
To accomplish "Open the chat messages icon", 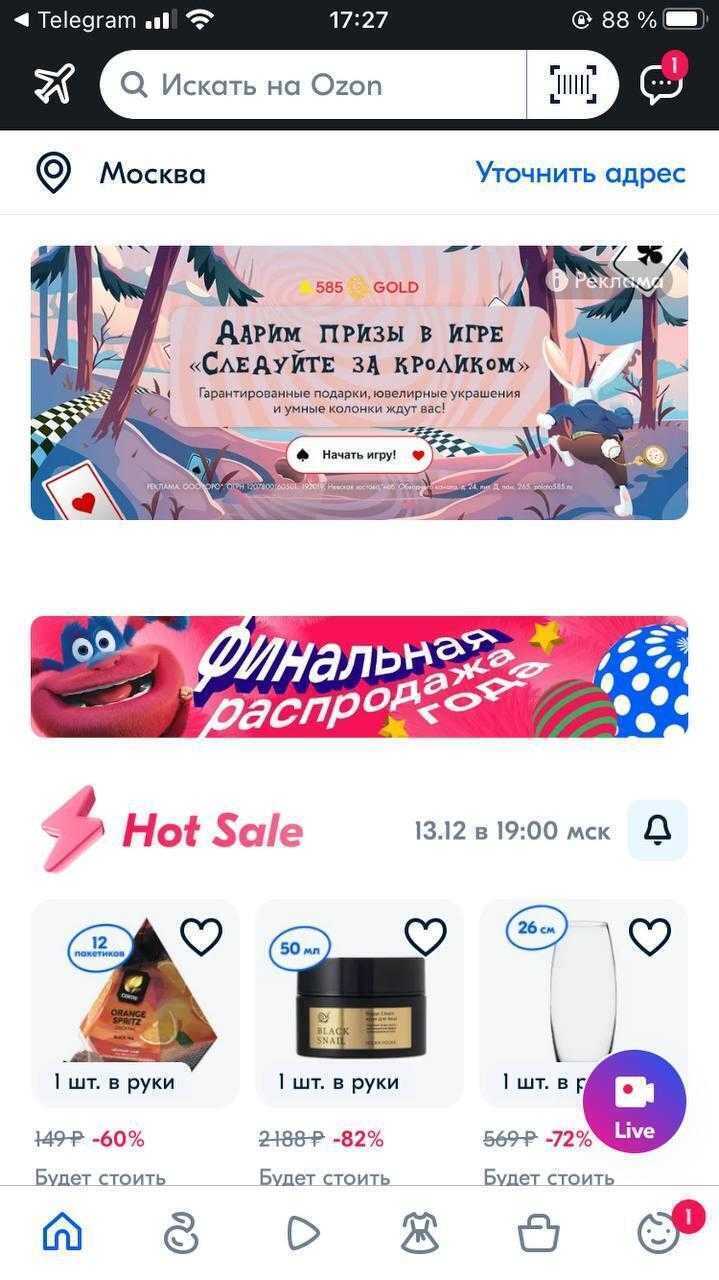I will 661,84.
